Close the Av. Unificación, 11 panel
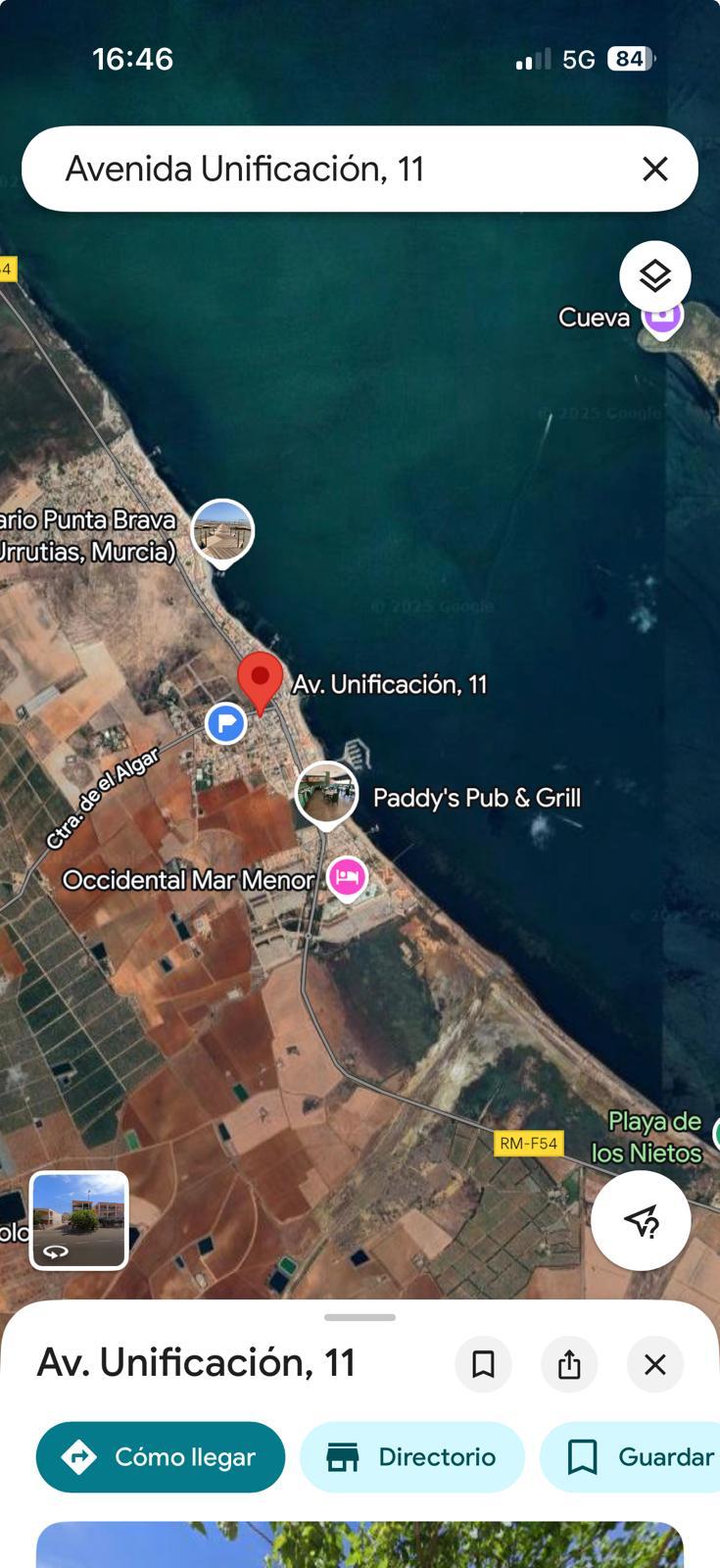Viewport: 720px width, 1568px height. pos(654,1364)
